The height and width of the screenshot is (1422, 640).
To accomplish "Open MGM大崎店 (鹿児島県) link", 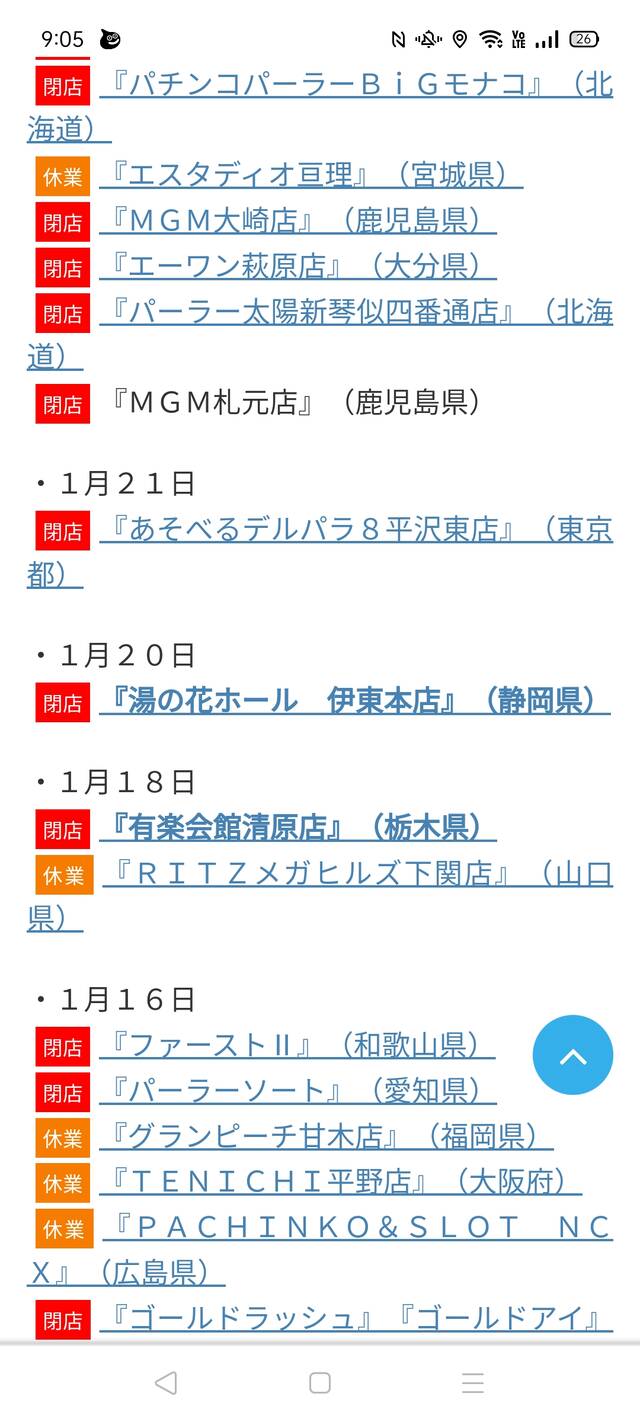I will pos(297,221).
